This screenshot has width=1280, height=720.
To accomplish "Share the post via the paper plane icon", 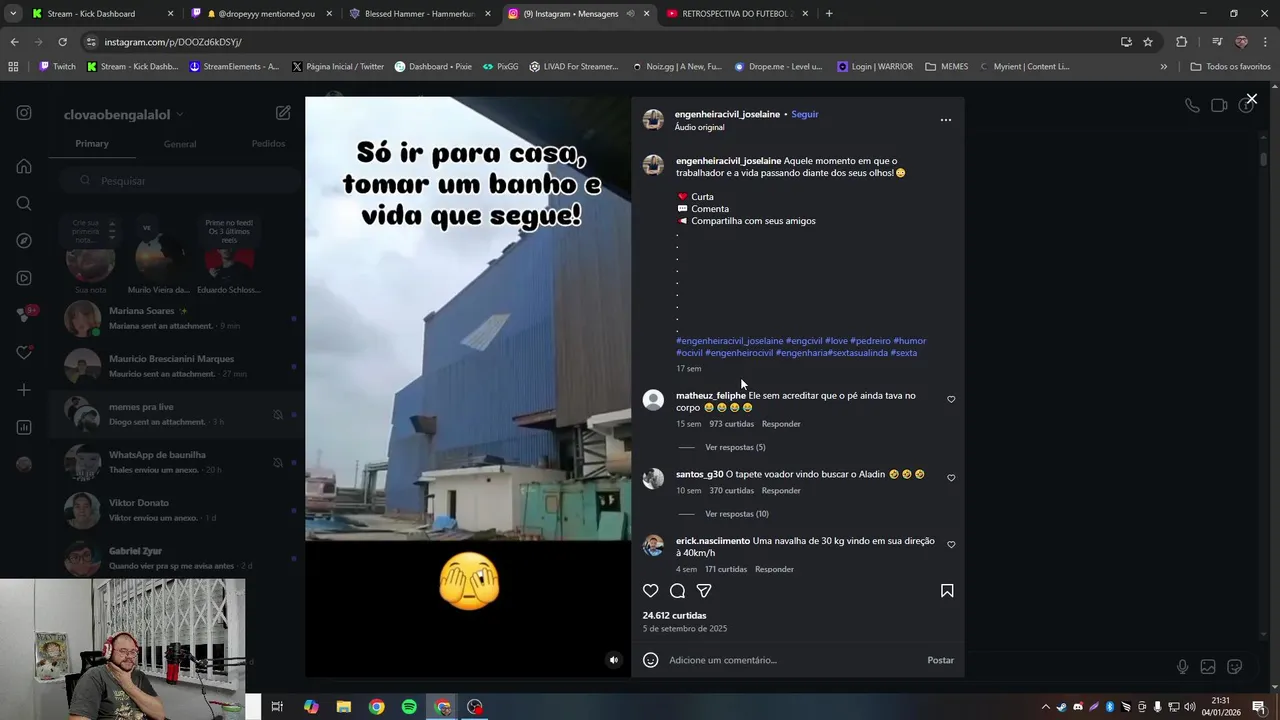I will tap(704, 591).
